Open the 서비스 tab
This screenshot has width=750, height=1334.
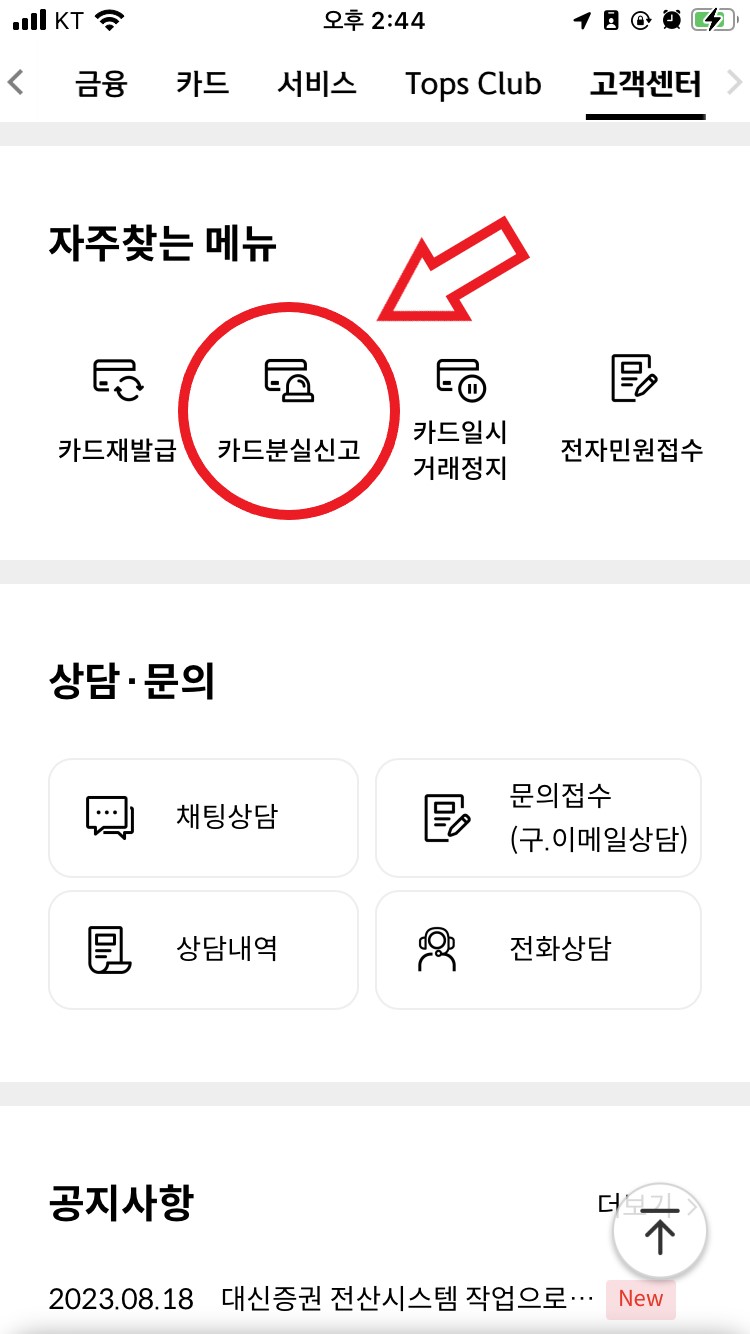coord(316,84)
